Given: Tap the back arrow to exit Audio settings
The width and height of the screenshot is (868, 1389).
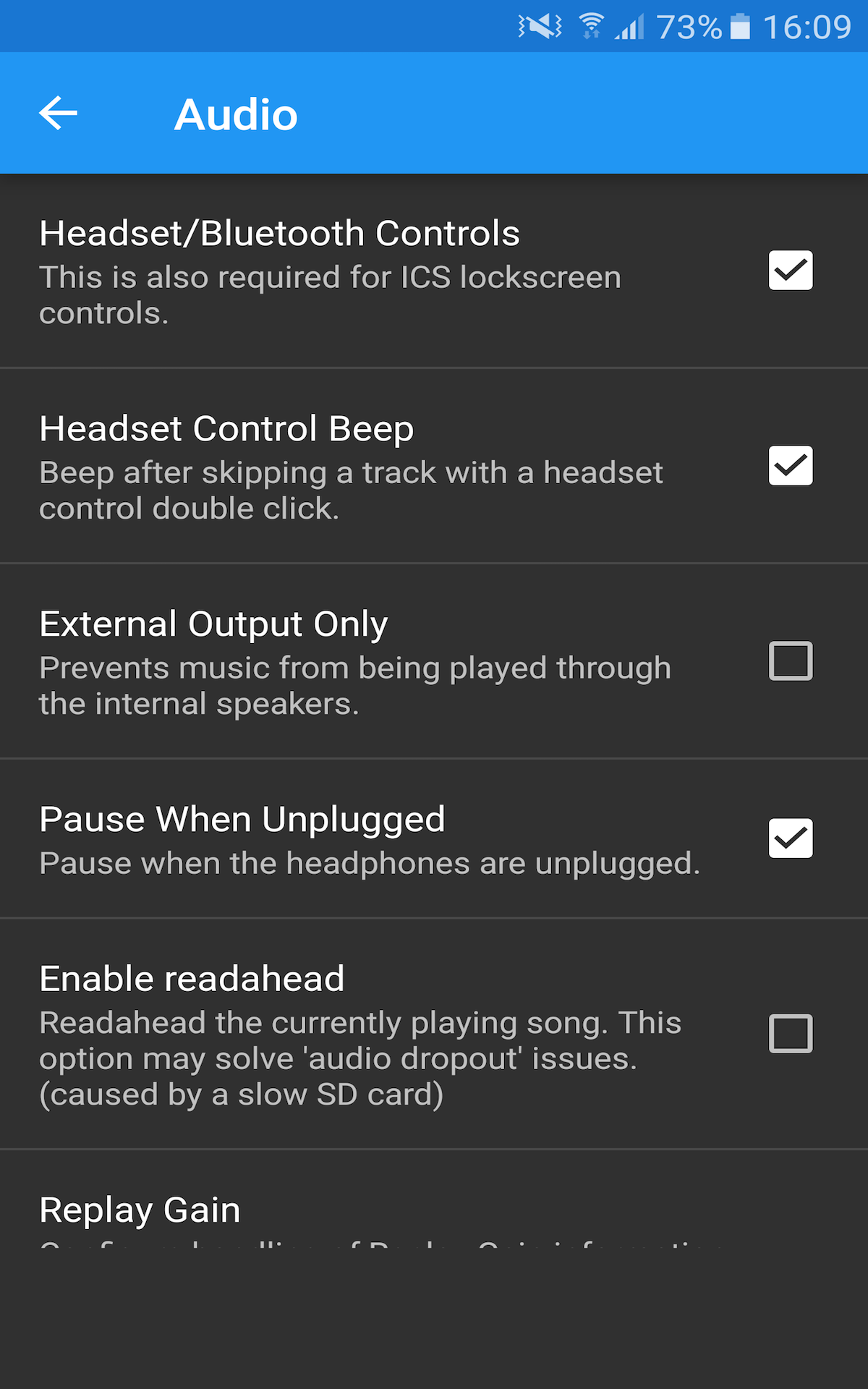Looking at the screenshot, I should pos(58,113).
